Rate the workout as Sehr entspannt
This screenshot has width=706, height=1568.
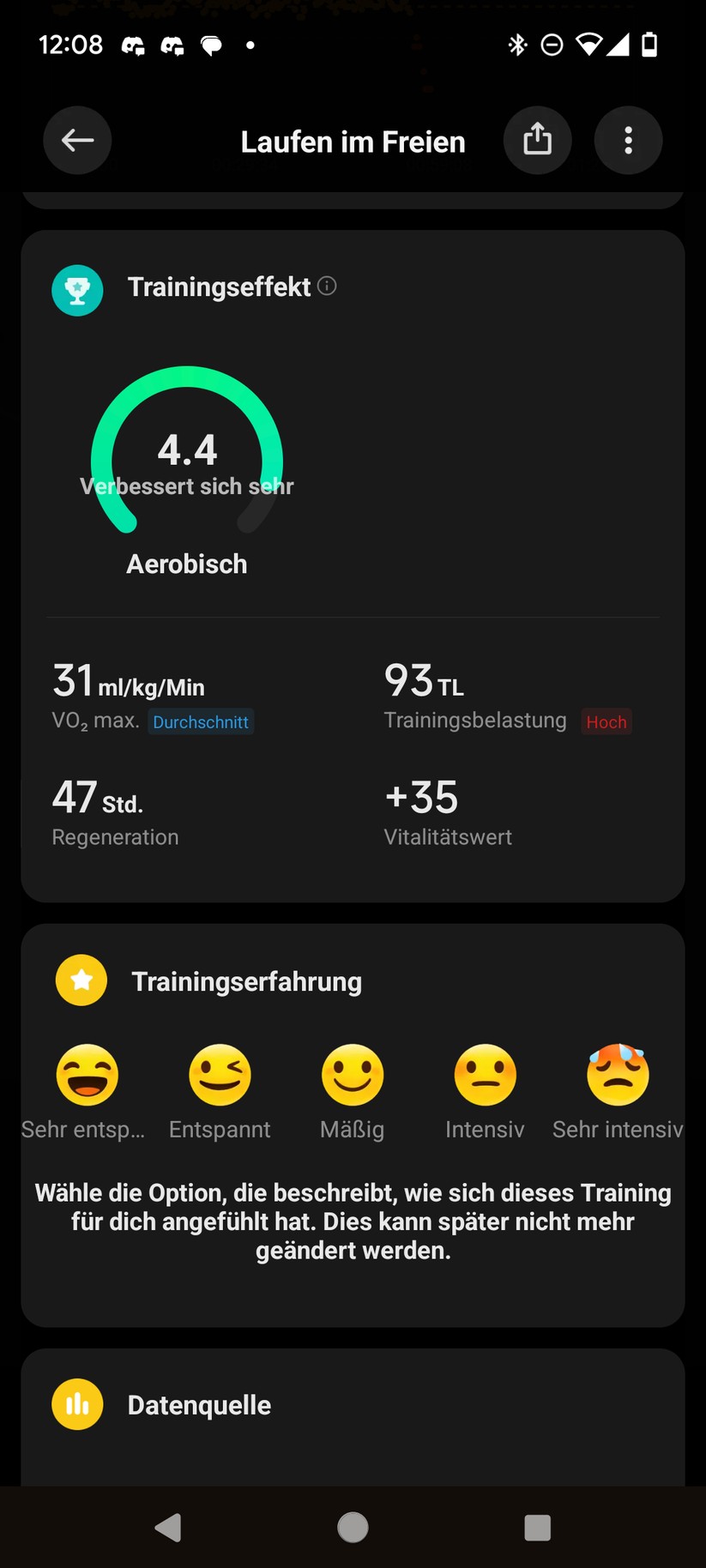click(x=87, y=1076)
